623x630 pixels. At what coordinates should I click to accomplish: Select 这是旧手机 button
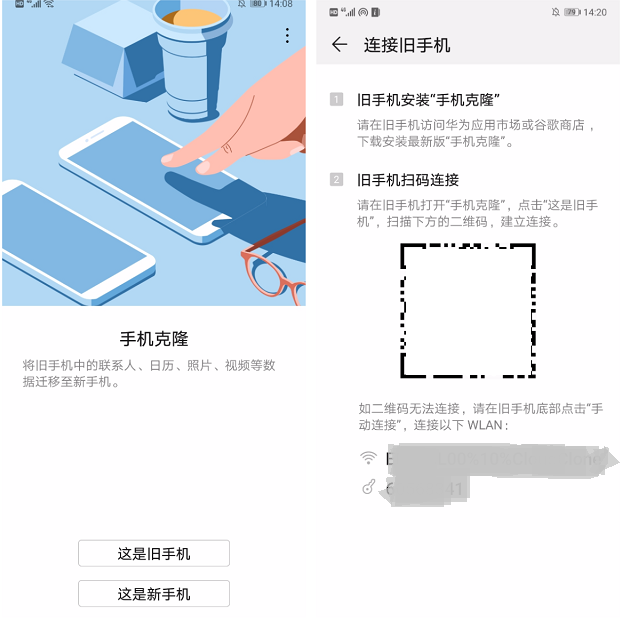coord(154,553)
